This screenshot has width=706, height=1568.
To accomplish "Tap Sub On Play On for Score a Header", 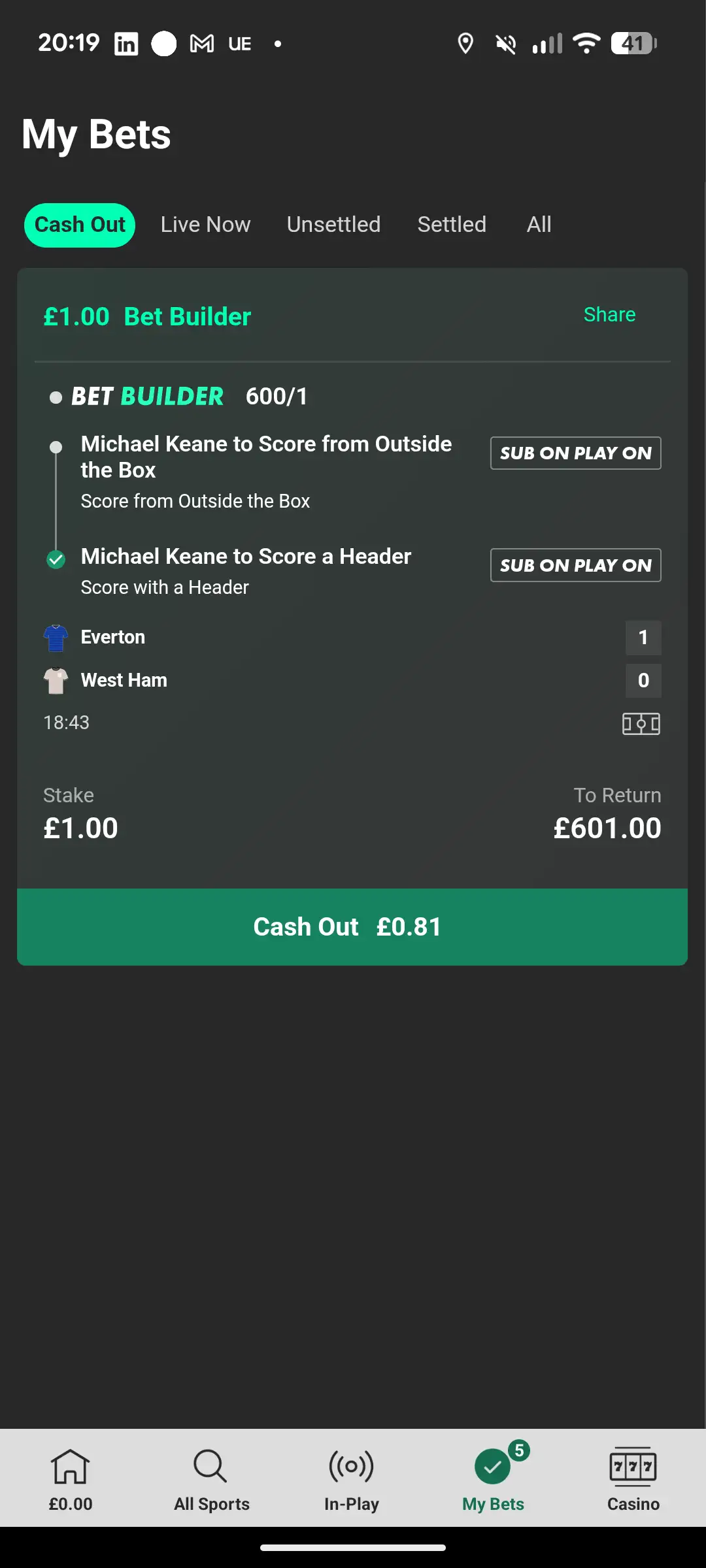I will [x=575, y=565].
